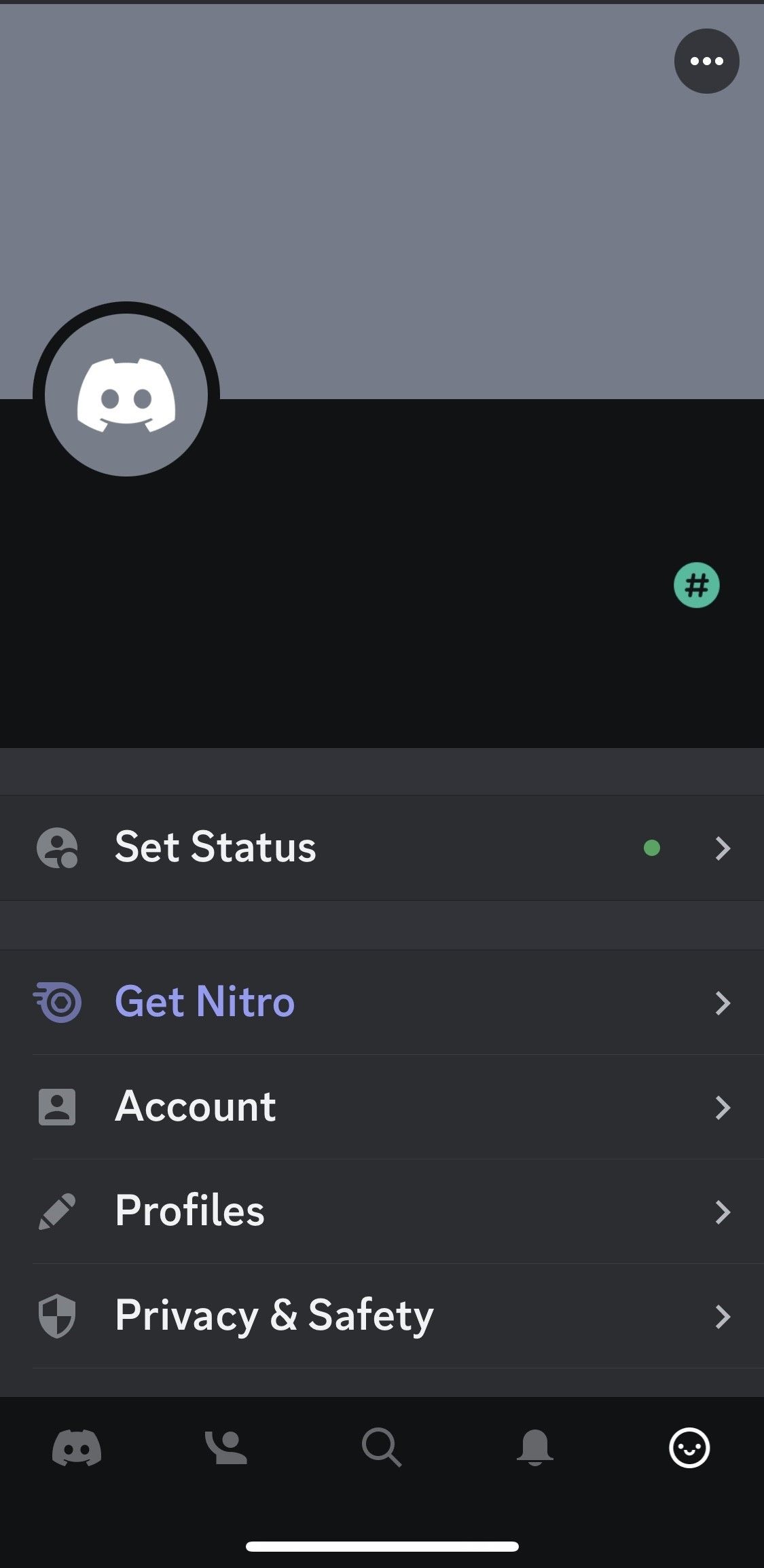The image size is (764, 1568).
Task: Expand the Set Status row chevron
Action: (x=722, y=848)
